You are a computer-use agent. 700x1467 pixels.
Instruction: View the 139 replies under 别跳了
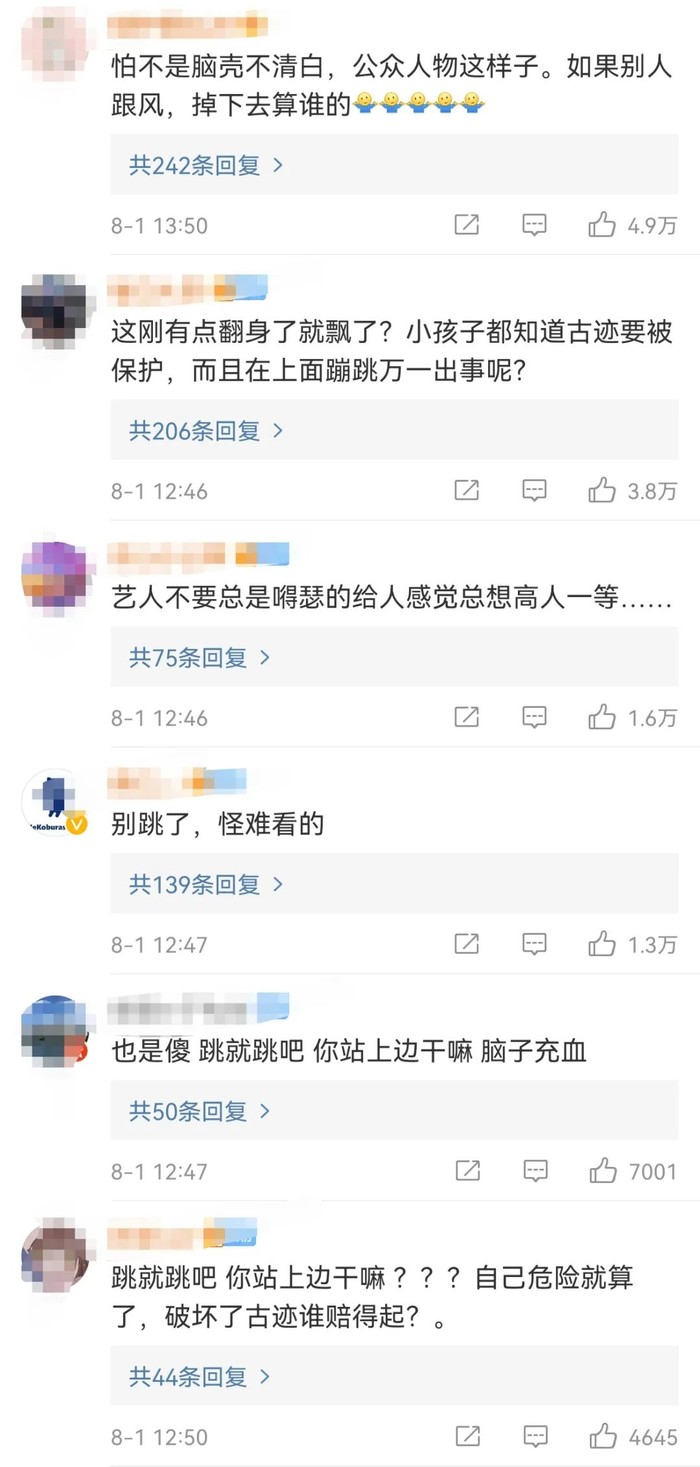click(207, 884)
